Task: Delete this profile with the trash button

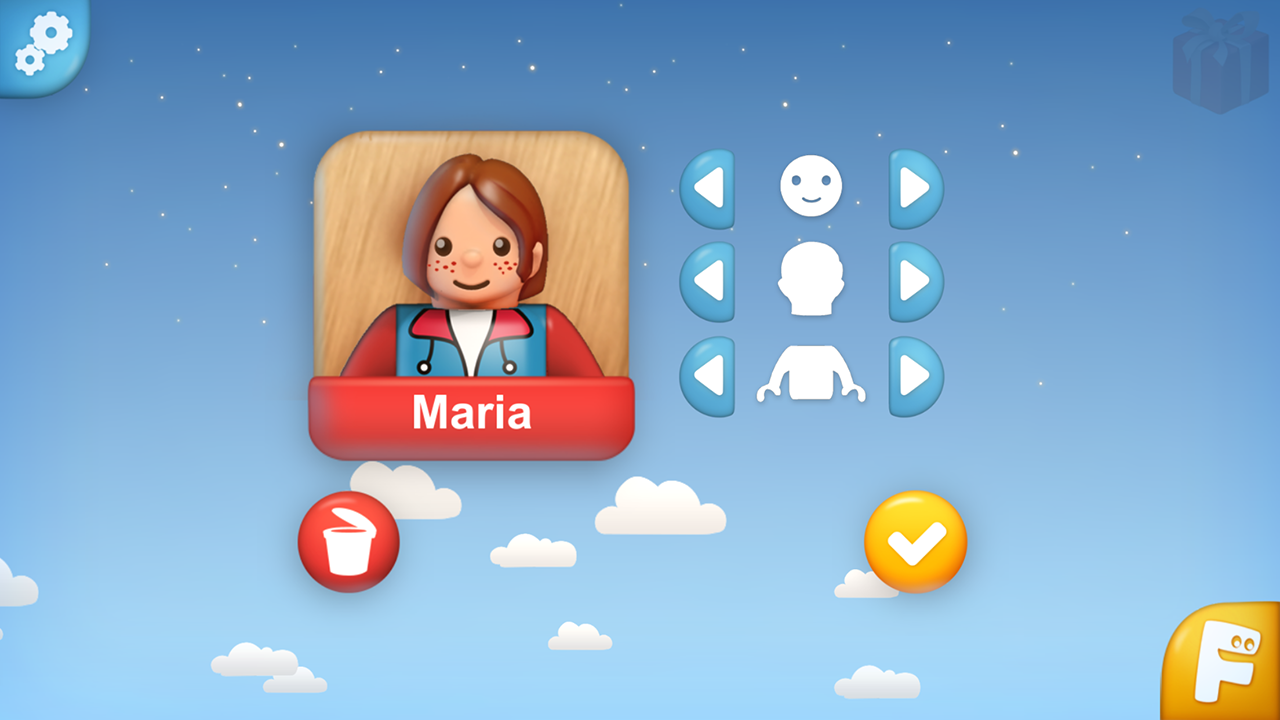Action: coord(348,542)
